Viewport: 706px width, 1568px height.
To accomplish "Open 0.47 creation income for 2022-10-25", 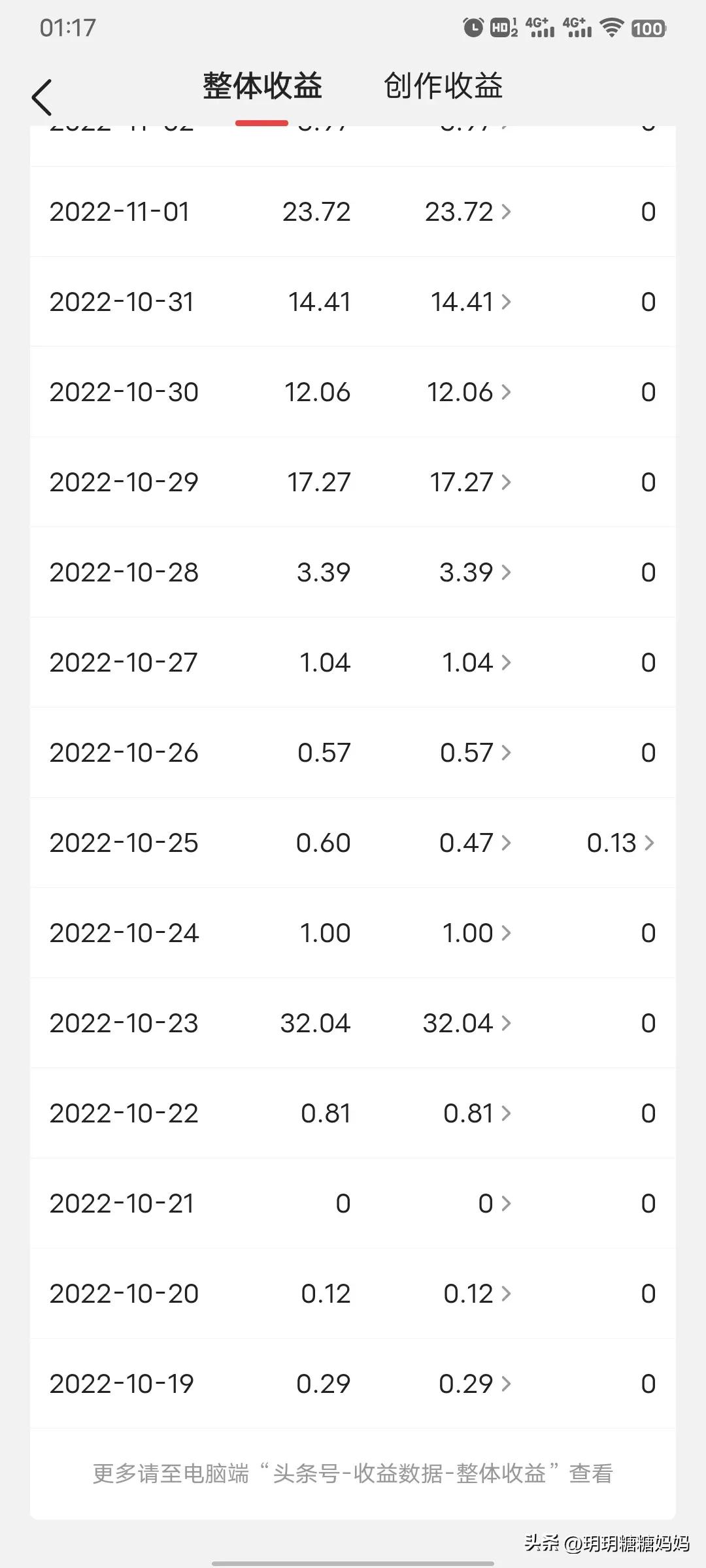I will 475,843.
